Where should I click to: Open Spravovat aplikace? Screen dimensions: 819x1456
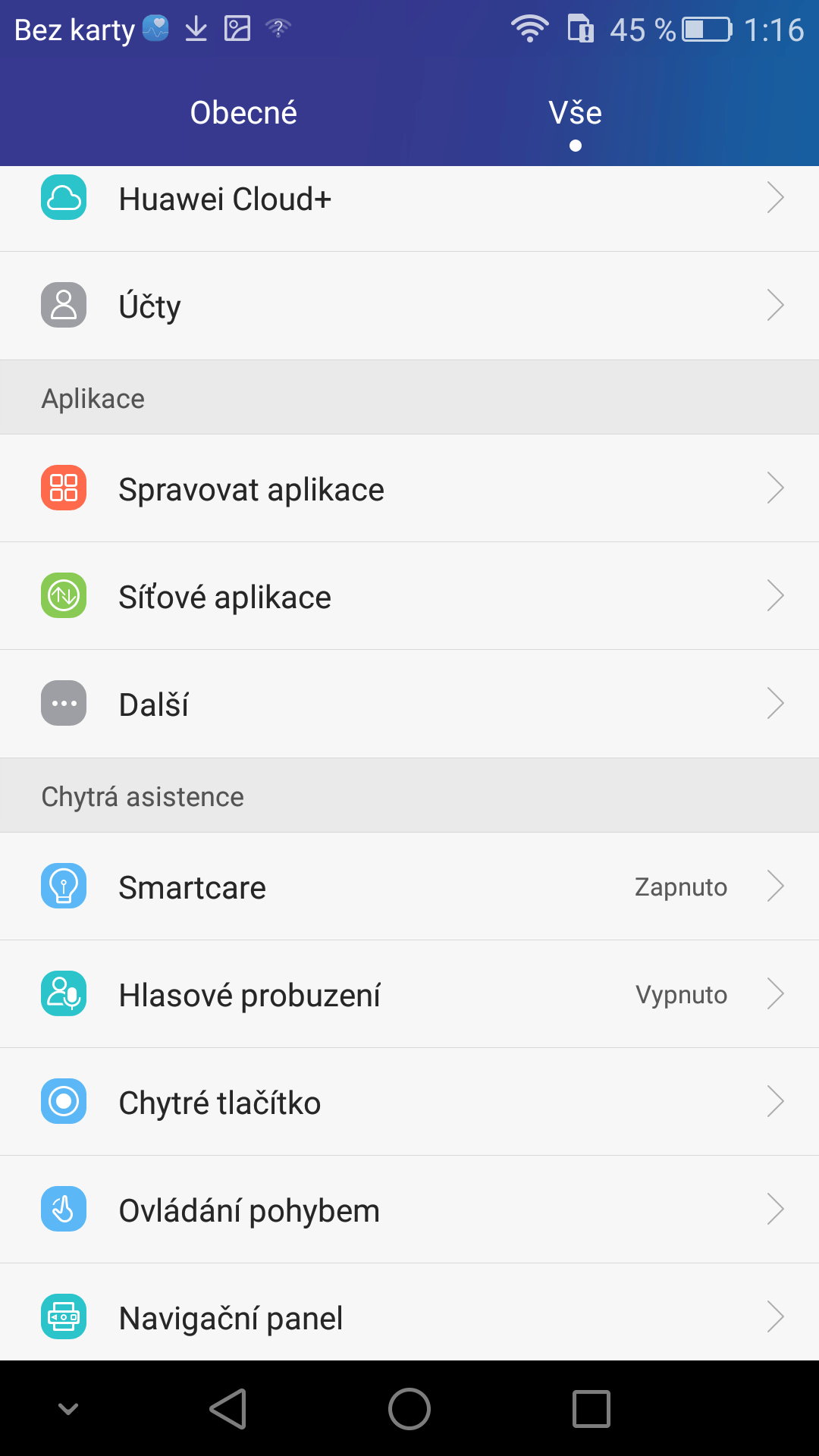point(409,488)
